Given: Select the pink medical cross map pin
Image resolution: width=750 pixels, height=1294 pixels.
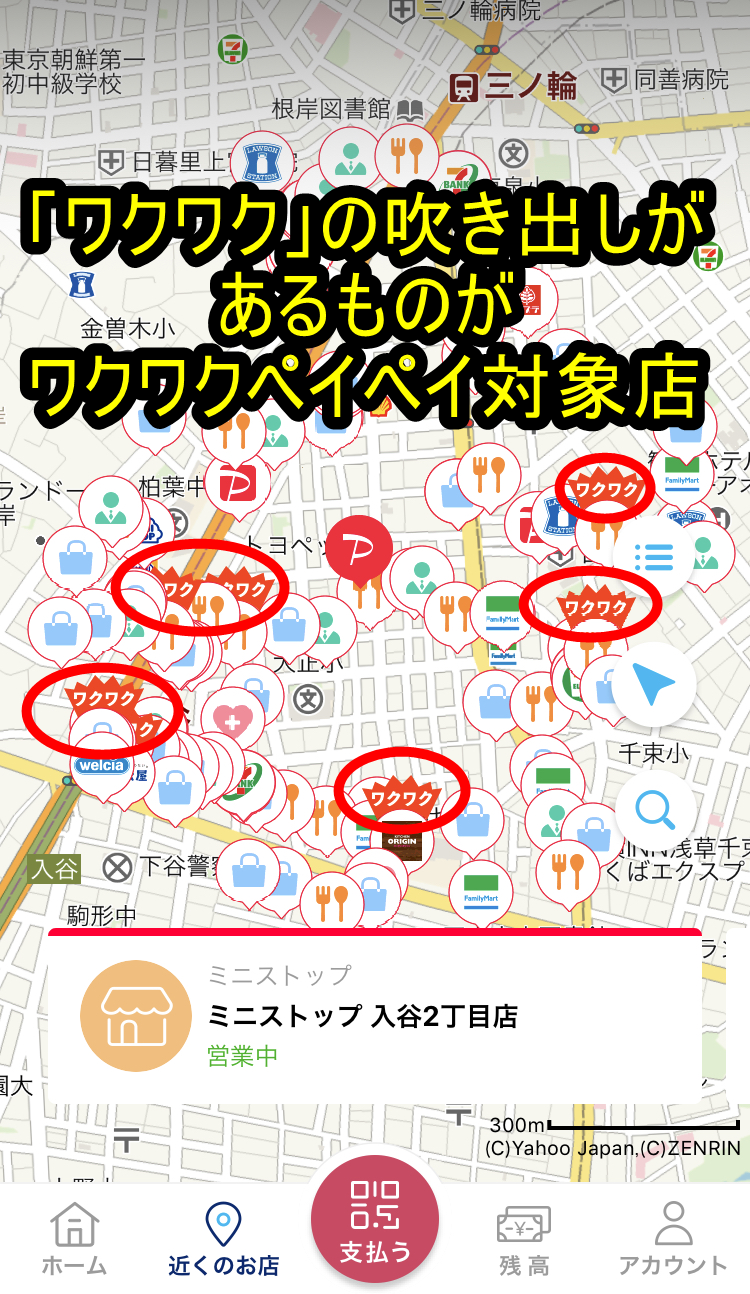Looking at the screenshot, I should pyautogui.click(x=231, y=717).
